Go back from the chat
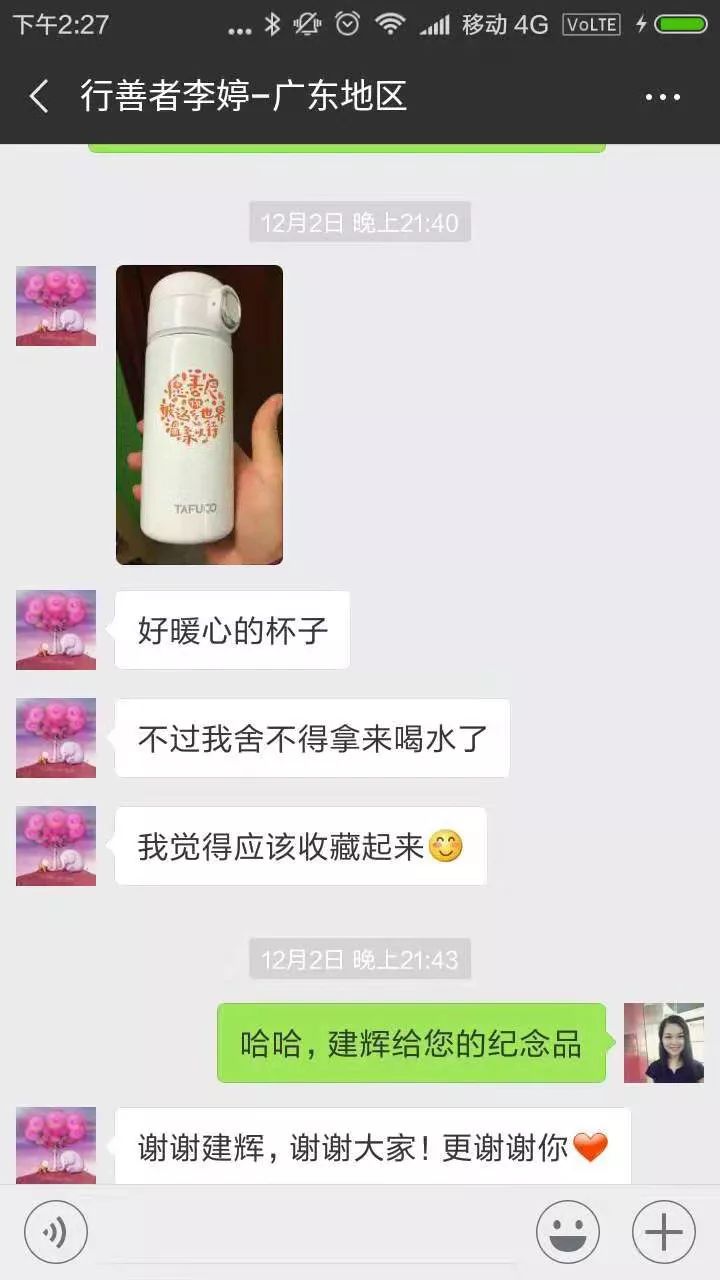The width and height of the screenshot is (720, 1280). [x=39, y=97]
